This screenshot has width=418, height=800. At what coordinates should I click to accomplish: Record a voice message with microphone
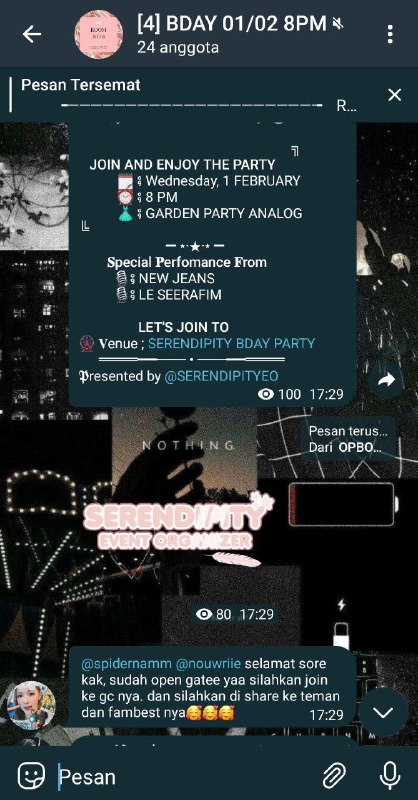point(390,776)
